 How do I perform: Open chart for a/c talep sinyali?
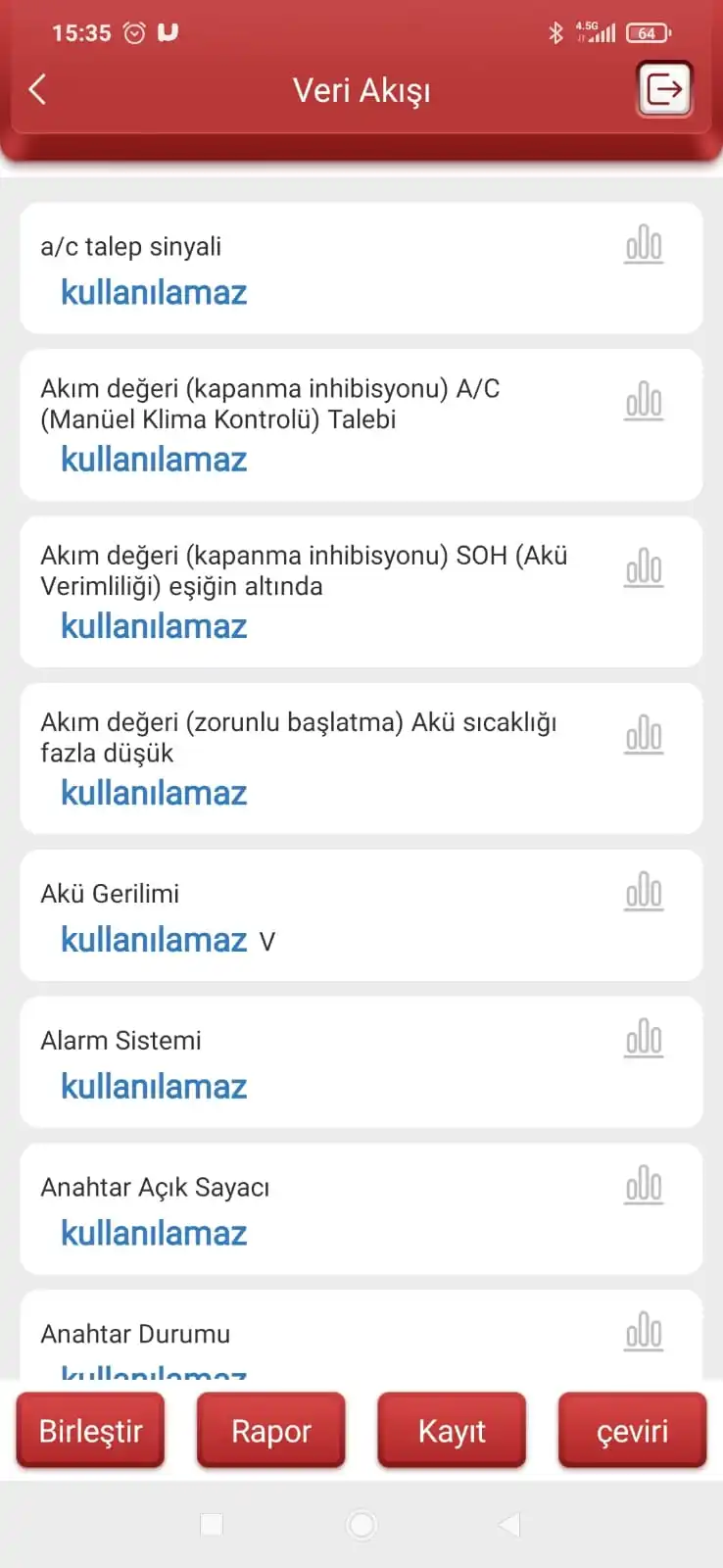(644, 244)
